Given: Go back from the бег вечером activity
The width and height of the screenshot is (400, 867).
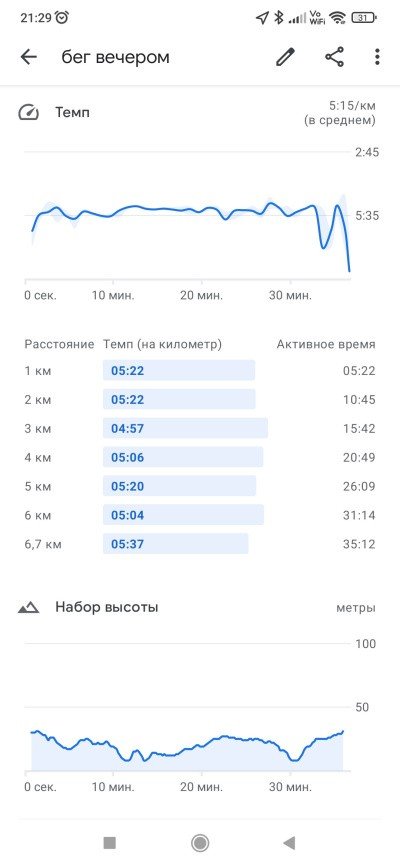Looking at the screenshot, I should click(28, 57).
